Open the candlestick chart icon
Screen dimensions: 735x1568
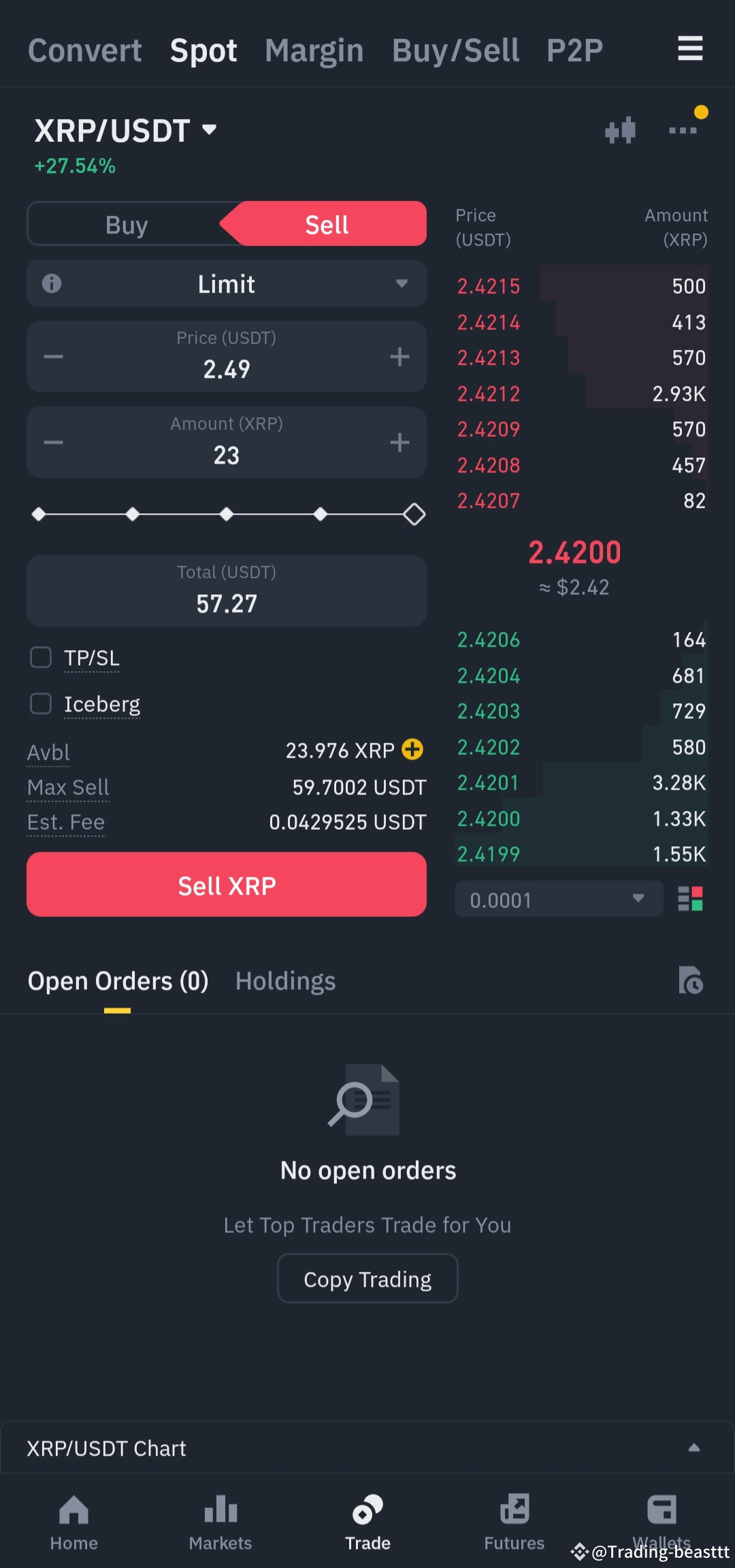pyautogui.click(x=620, y=130)
